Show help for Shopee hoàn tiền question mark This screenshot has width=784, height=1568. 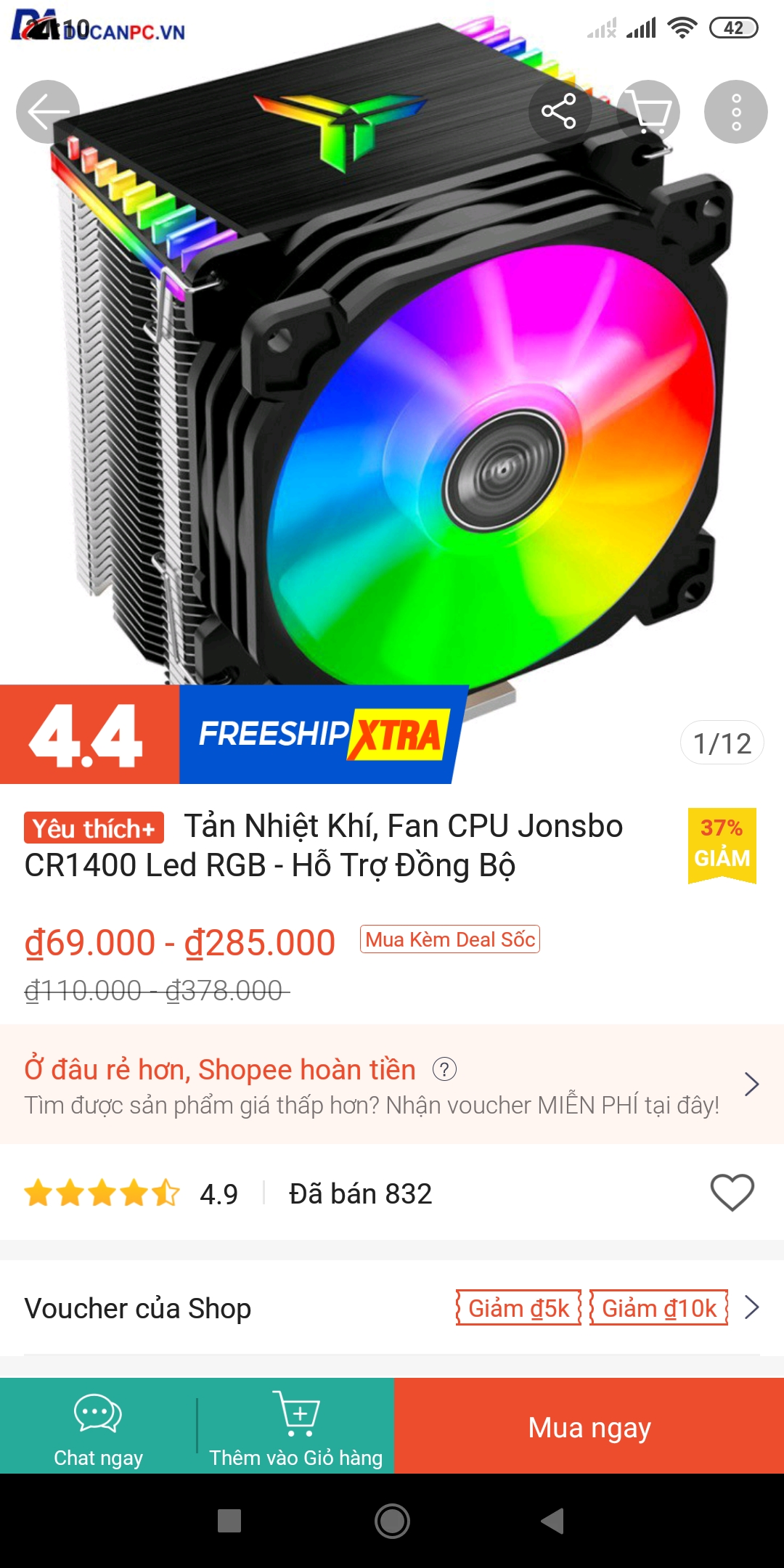point(444,1069)
